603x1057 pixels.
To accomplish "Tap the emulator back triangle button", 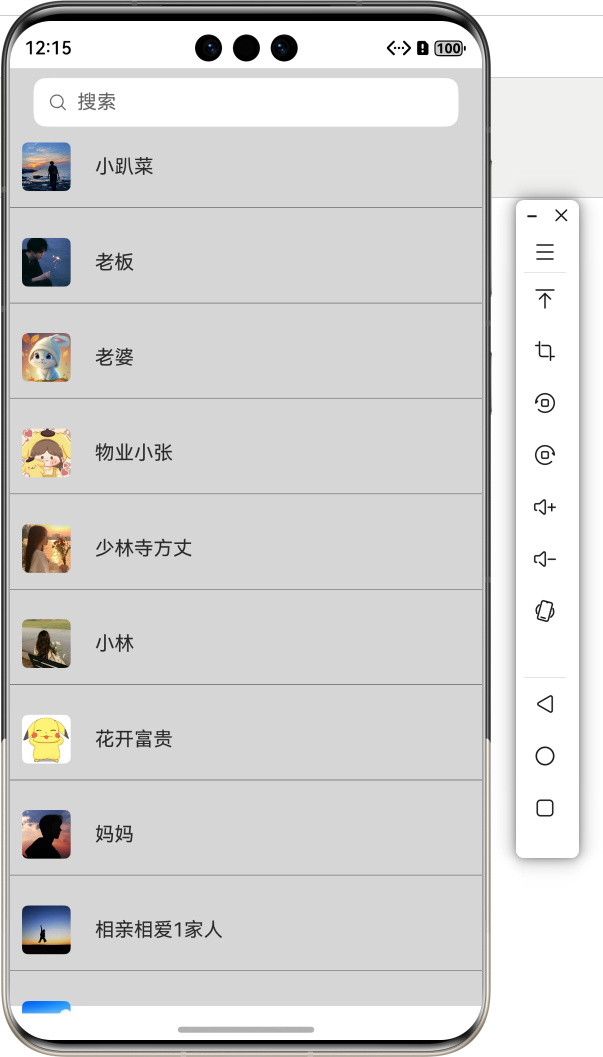I will tap(545, 705).
